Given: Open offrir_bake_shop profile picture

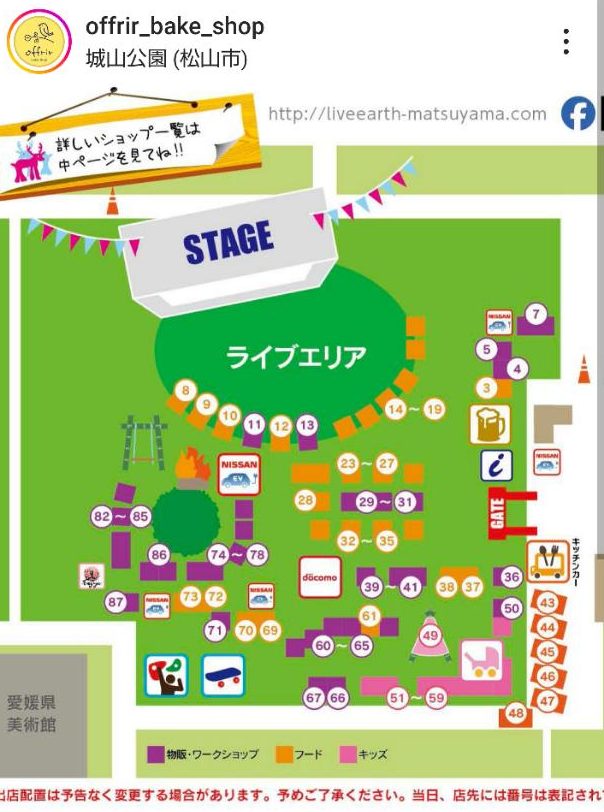Looking at the screenshot, I should coord(39,42).
